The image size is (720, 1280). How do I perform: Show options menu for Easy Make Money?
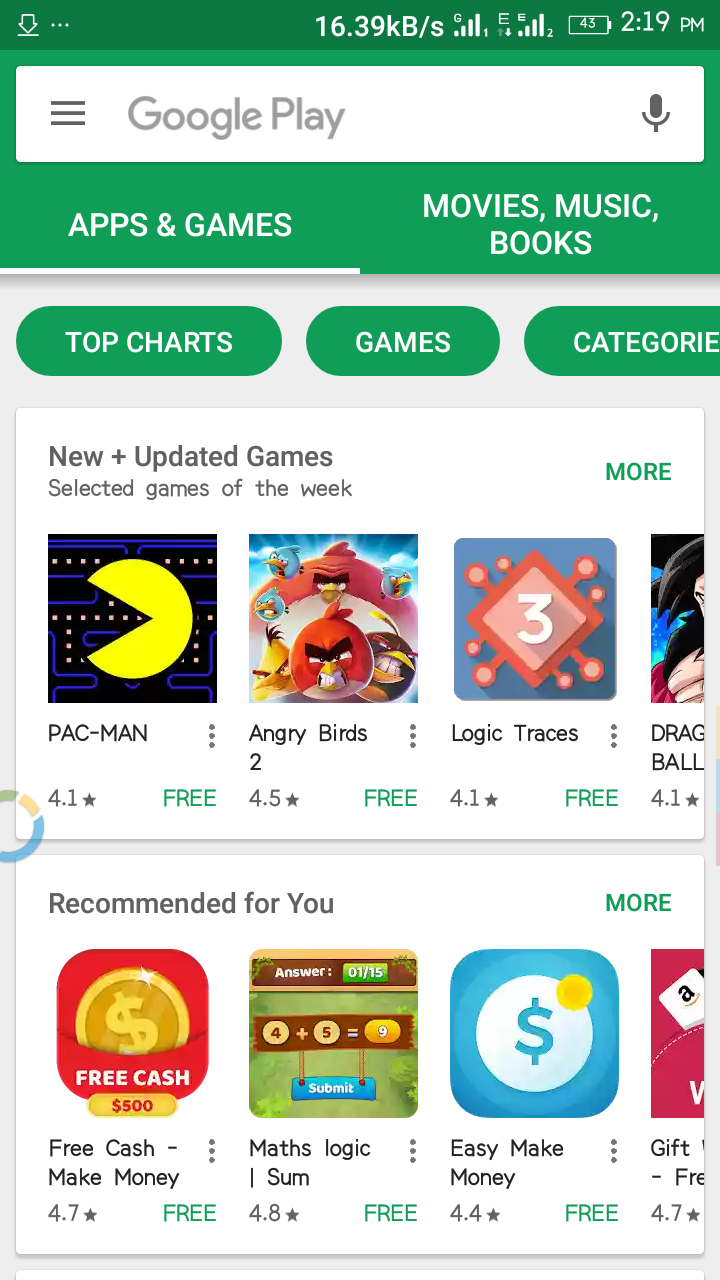pyautogui.click(x=613, y=1151)
